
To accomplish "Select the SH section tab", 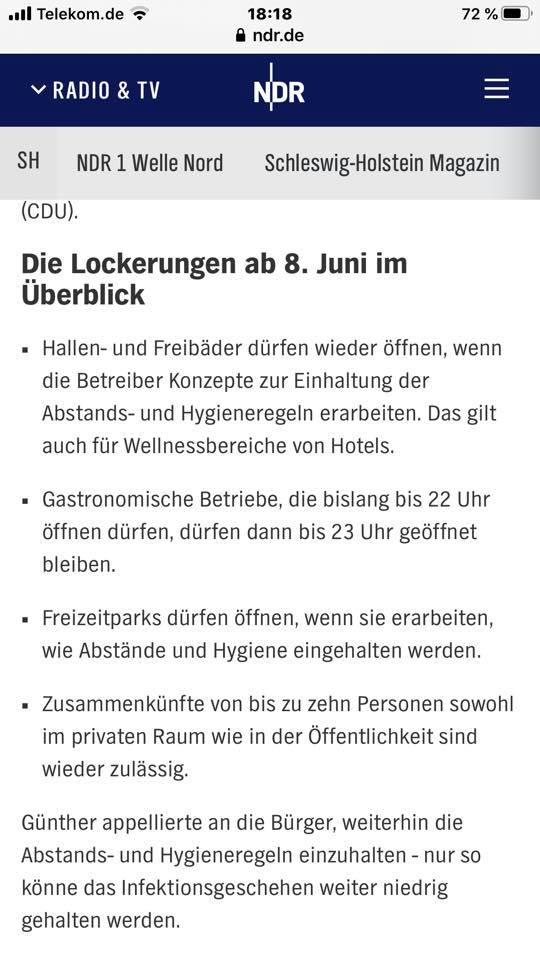I will point(28,162).
